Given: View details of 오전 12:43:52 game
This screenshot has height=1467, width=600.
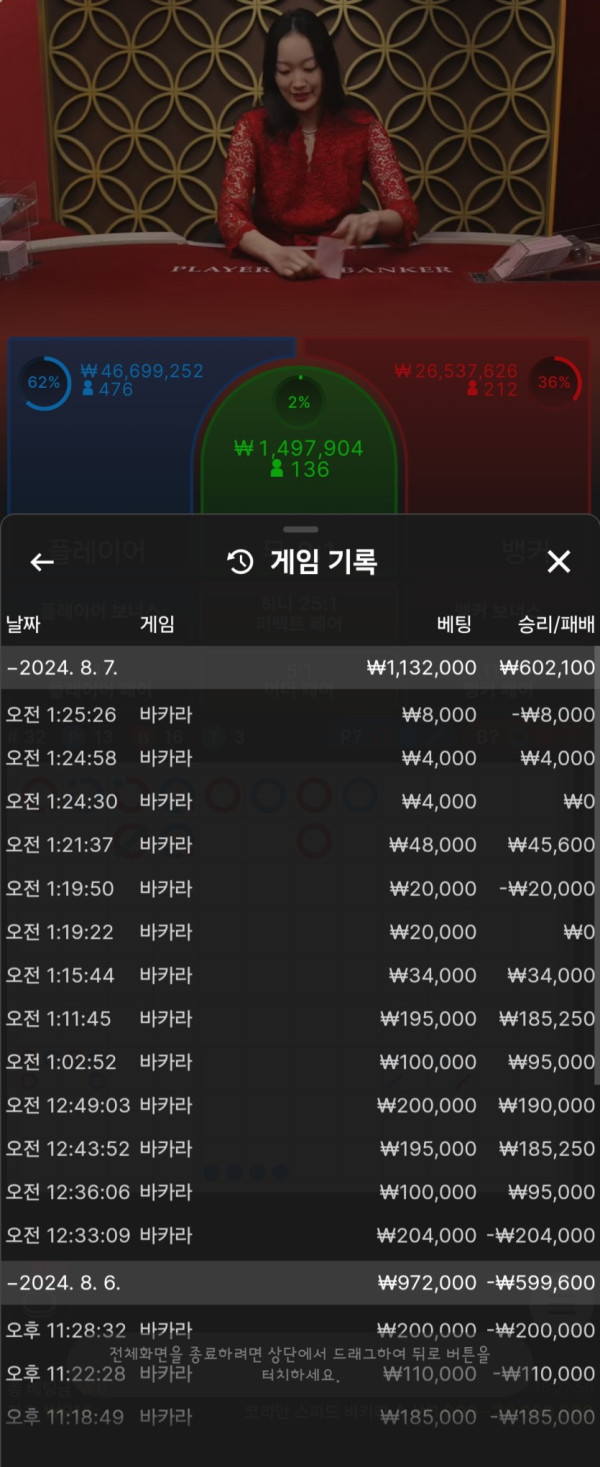Looking at the screenshot, I should tap(300, 1149).
